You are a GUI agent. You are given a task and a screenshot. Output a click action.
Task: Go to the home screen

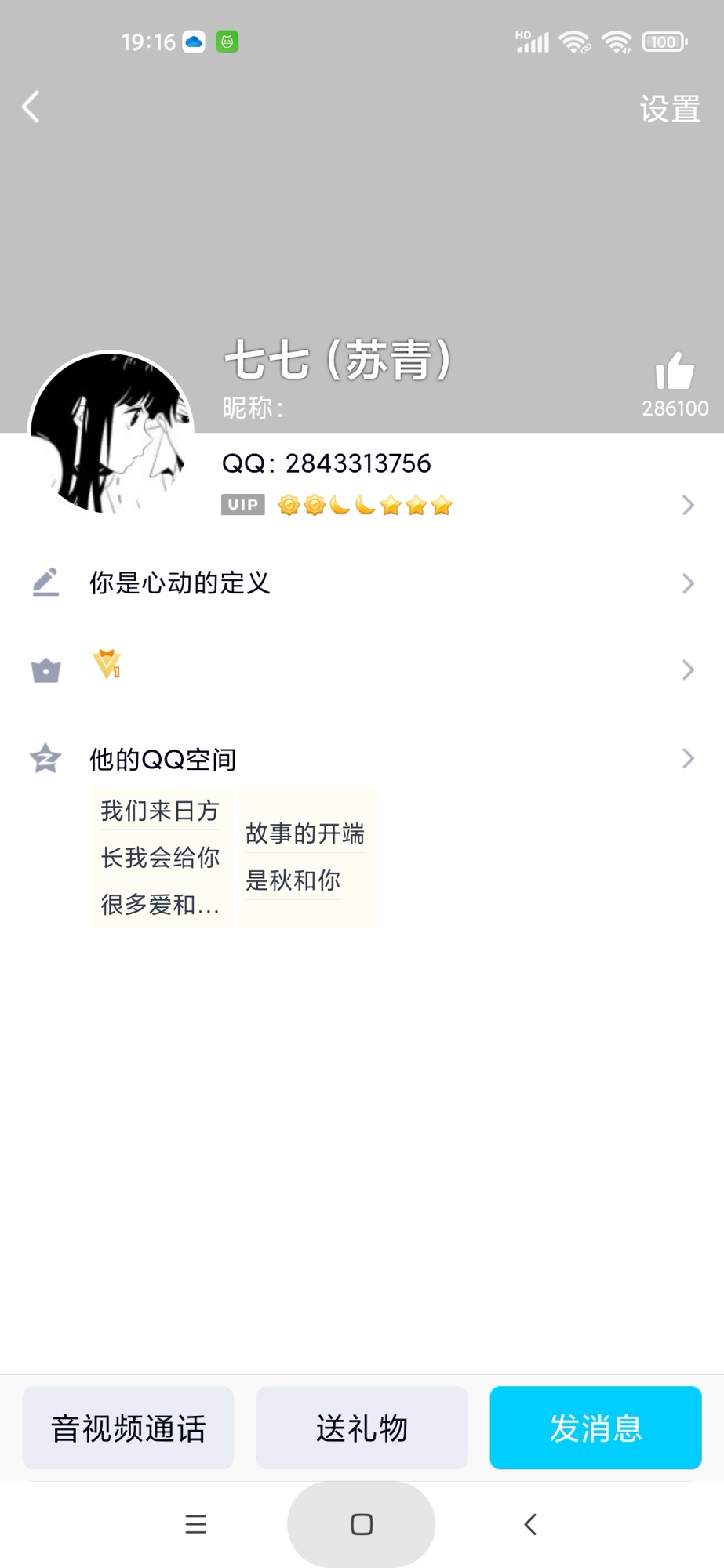362,1524
